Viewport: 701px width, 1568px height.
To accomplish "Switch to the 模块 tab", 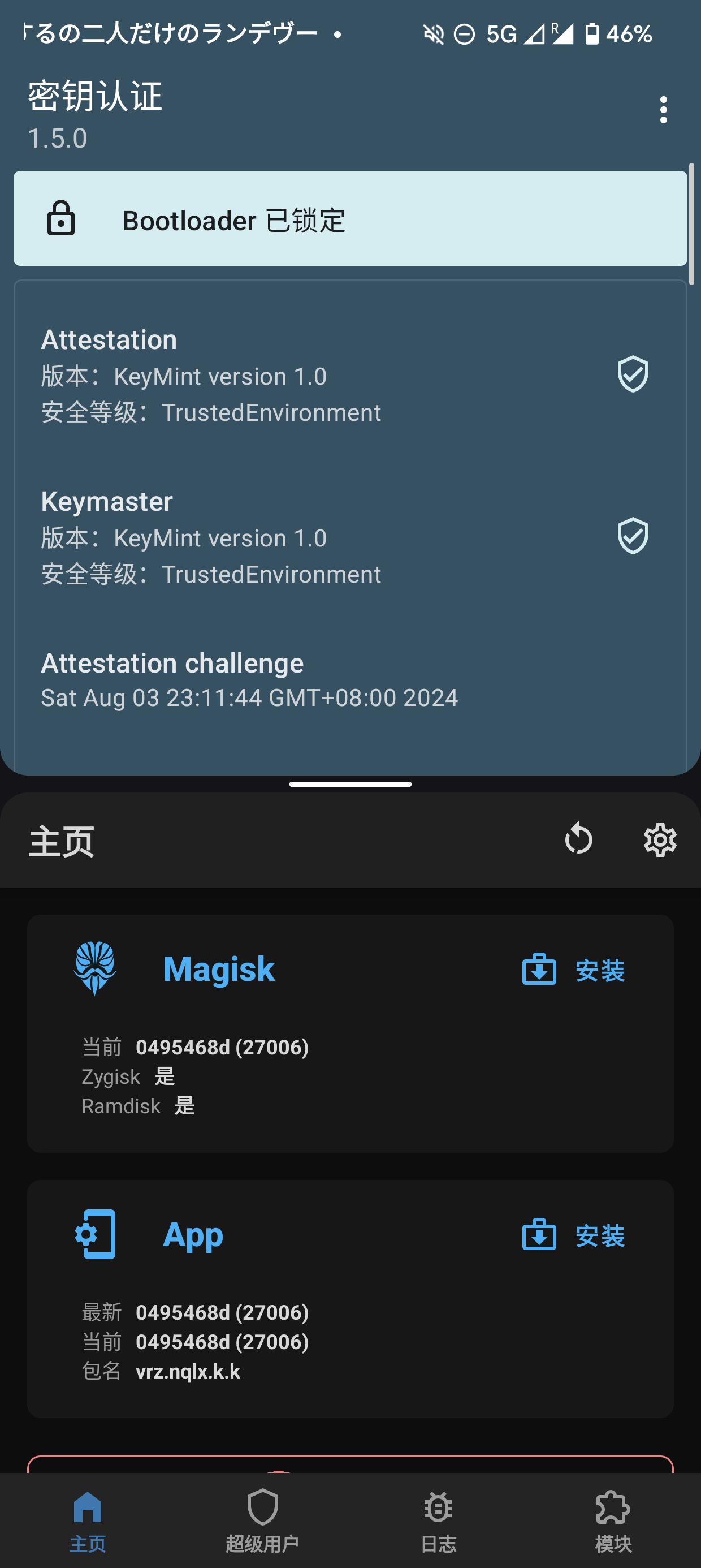I will tap(613, 1520).
